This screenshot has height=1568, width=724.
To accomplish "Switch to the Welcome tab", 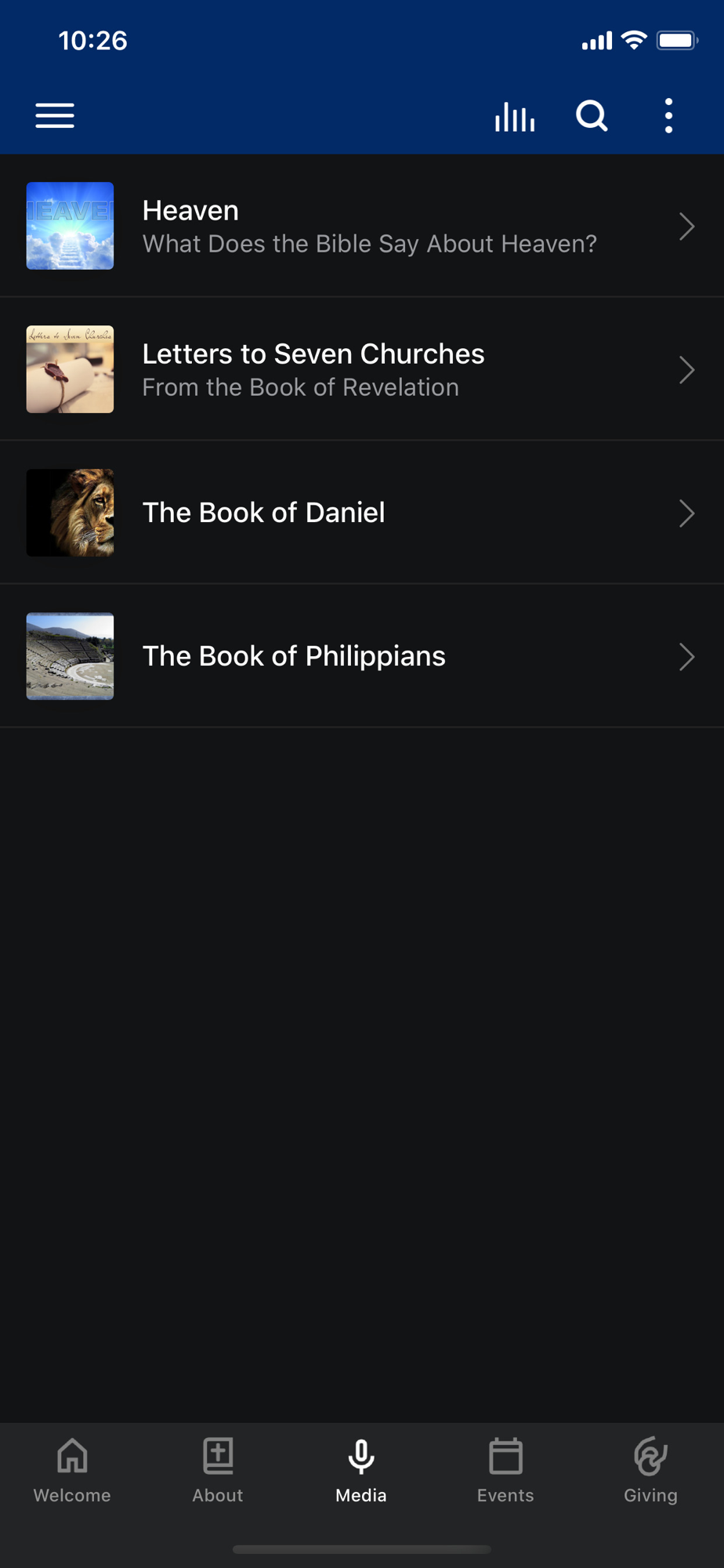I will pos(72,1471).
